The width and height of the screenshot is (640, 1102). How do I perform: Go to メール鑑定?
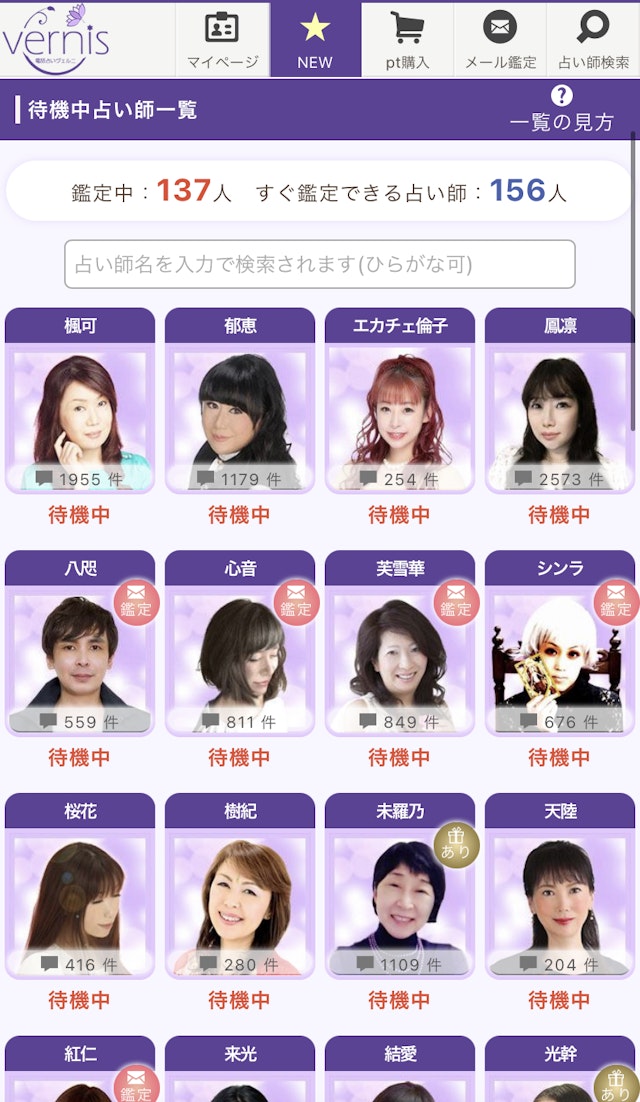pos(500,40)
